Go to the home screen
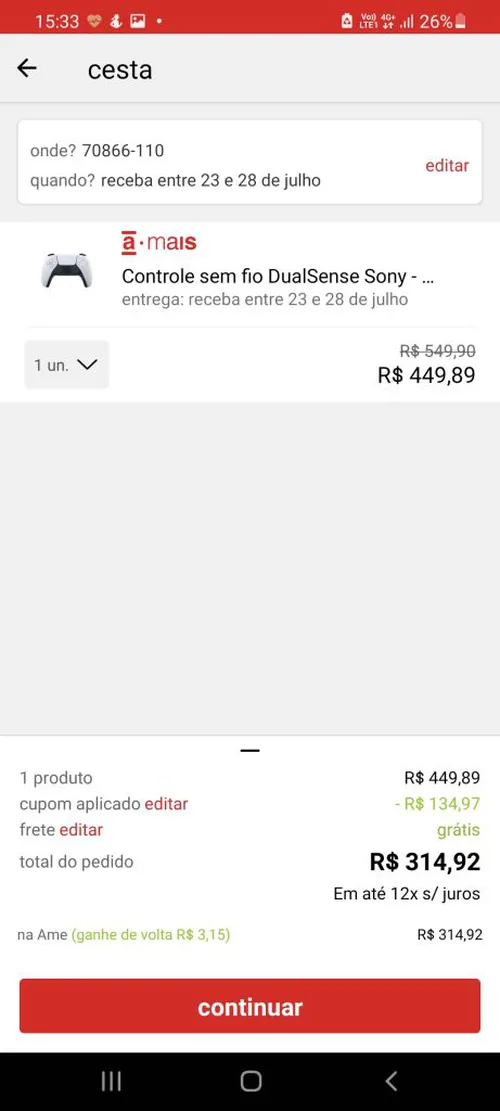The height and width of the screenshot is (1111, 500). (x=251, y=1081)
